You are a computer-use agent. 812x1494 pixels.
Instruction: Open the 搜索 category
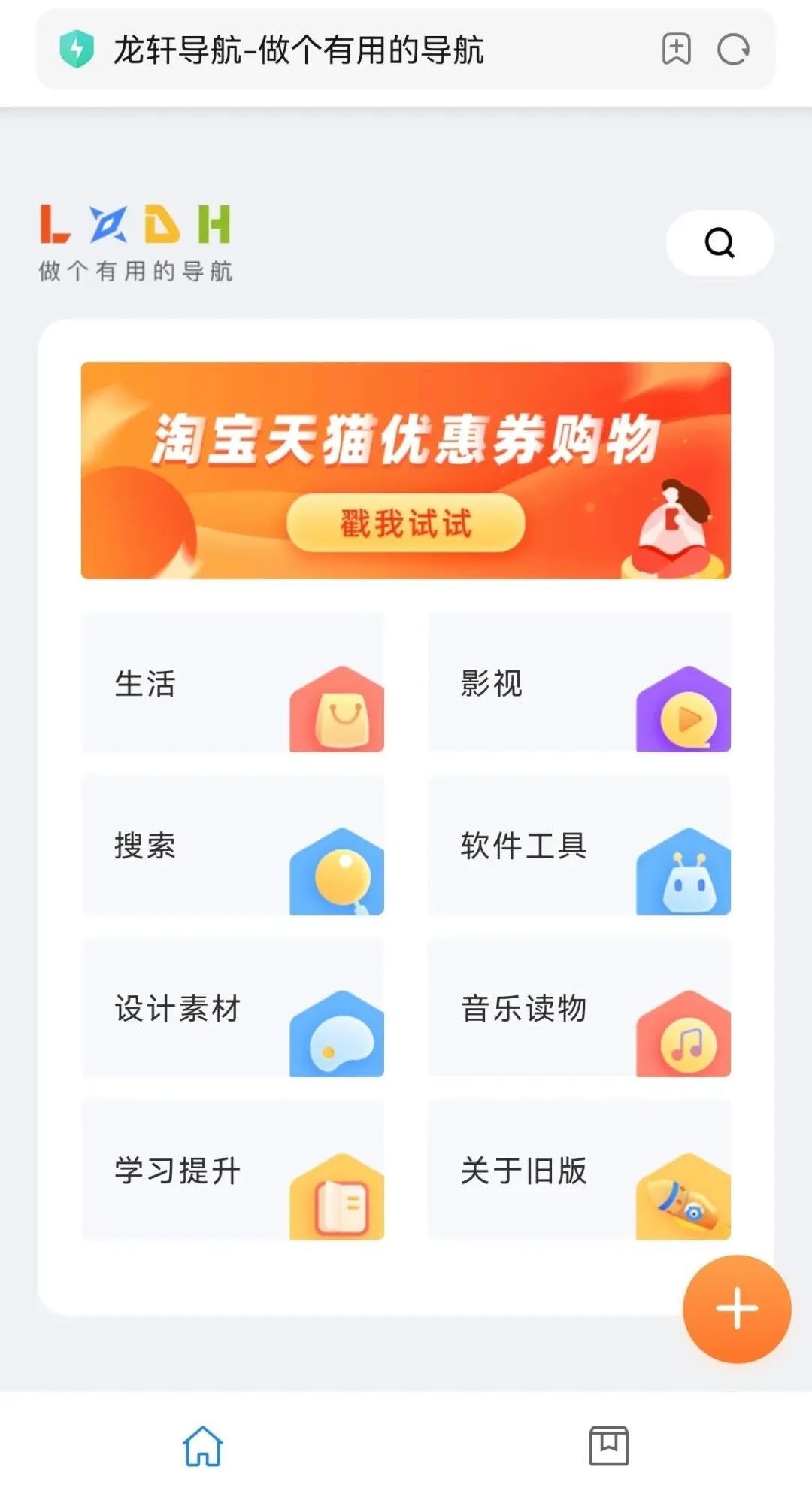point(233,845)
